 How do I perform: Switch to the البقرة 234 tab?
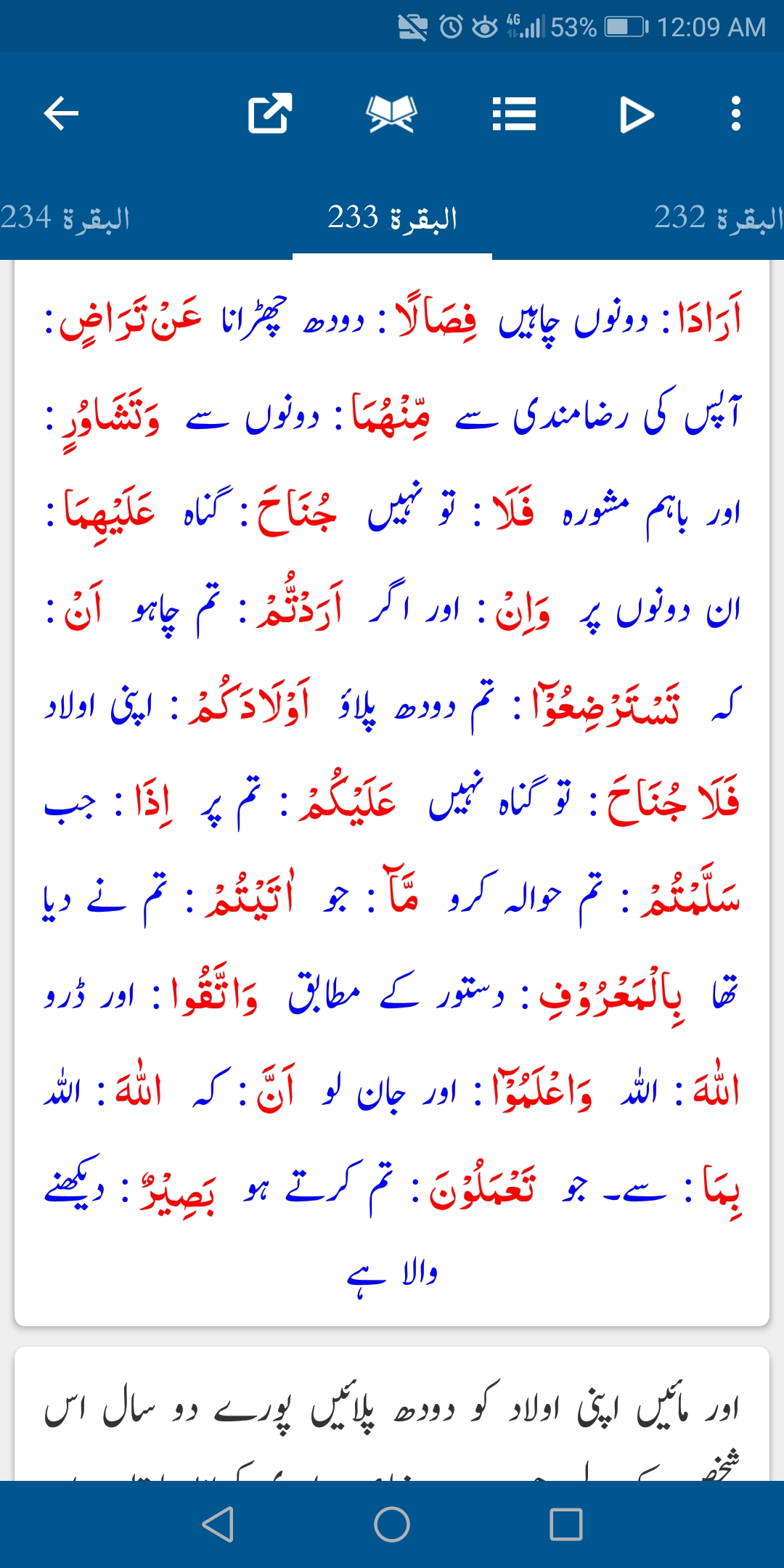(65, 217)
